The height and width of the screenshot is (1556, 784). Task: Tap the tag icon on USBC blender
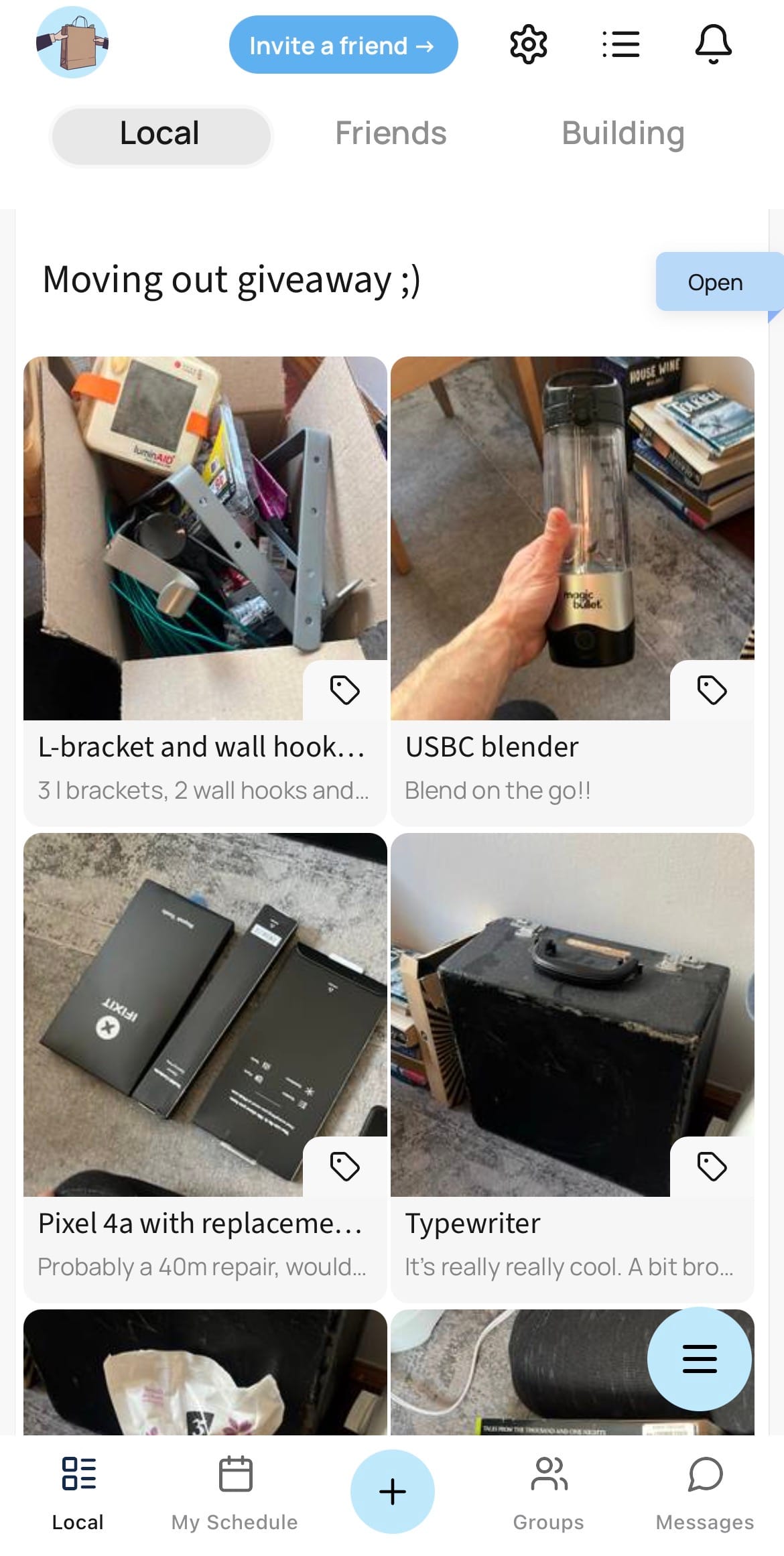click(x=712, y=690)
